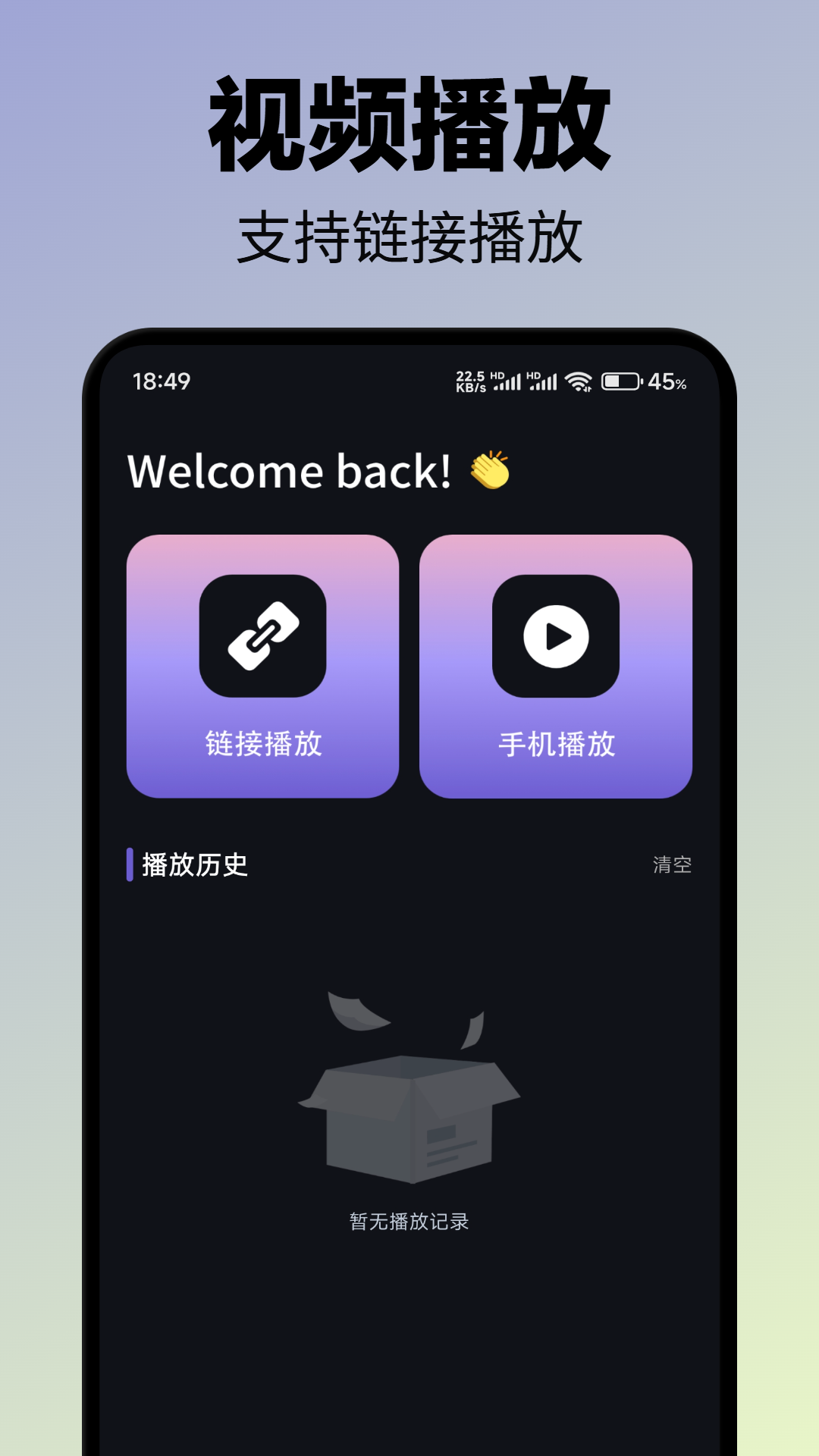This screenshot has height=1456, width=819.
Task: Click the time display showing 18:49
Action: coord(162,381)
